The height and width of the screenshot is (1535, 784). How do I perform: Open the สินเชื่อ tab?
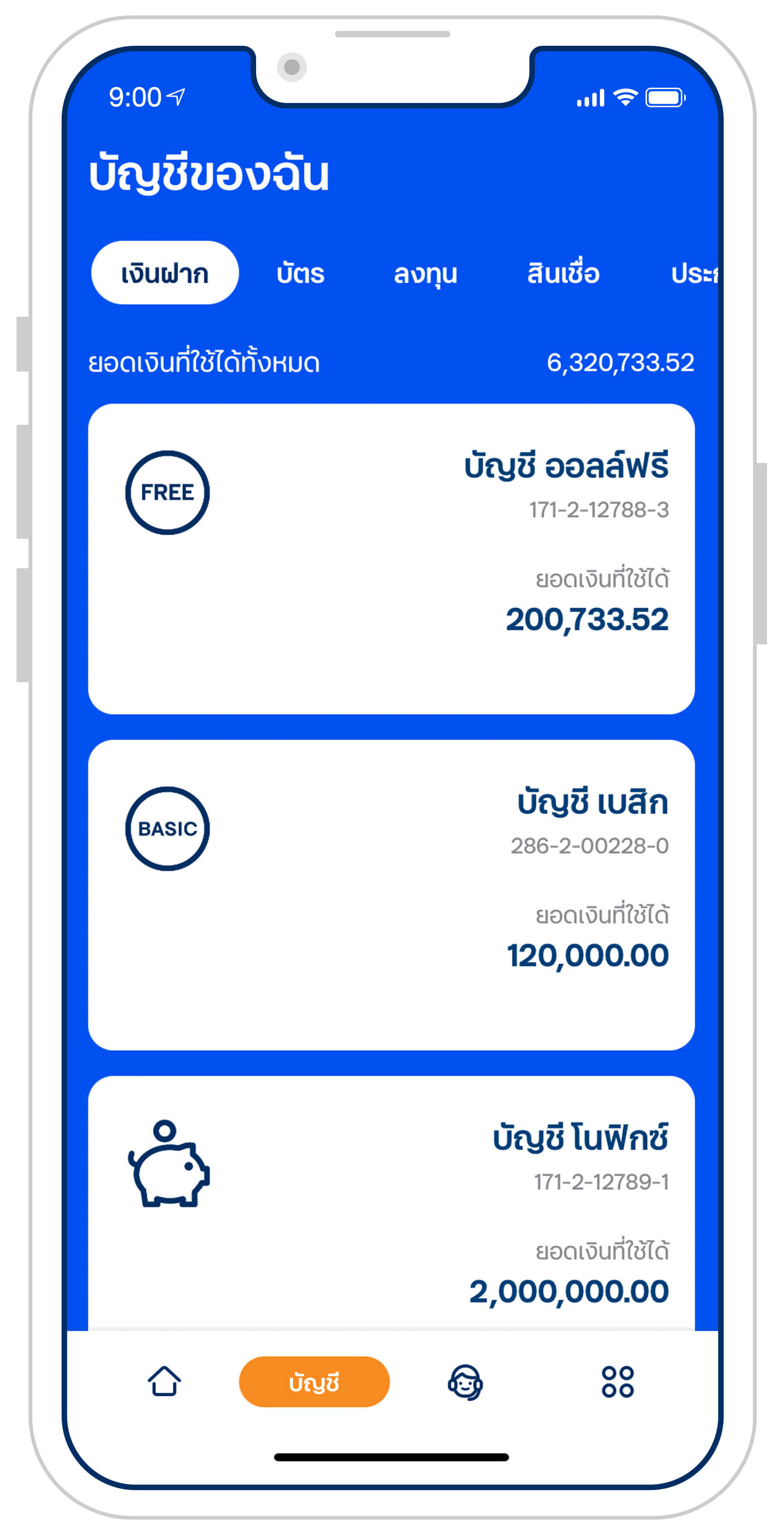(563, 273)
